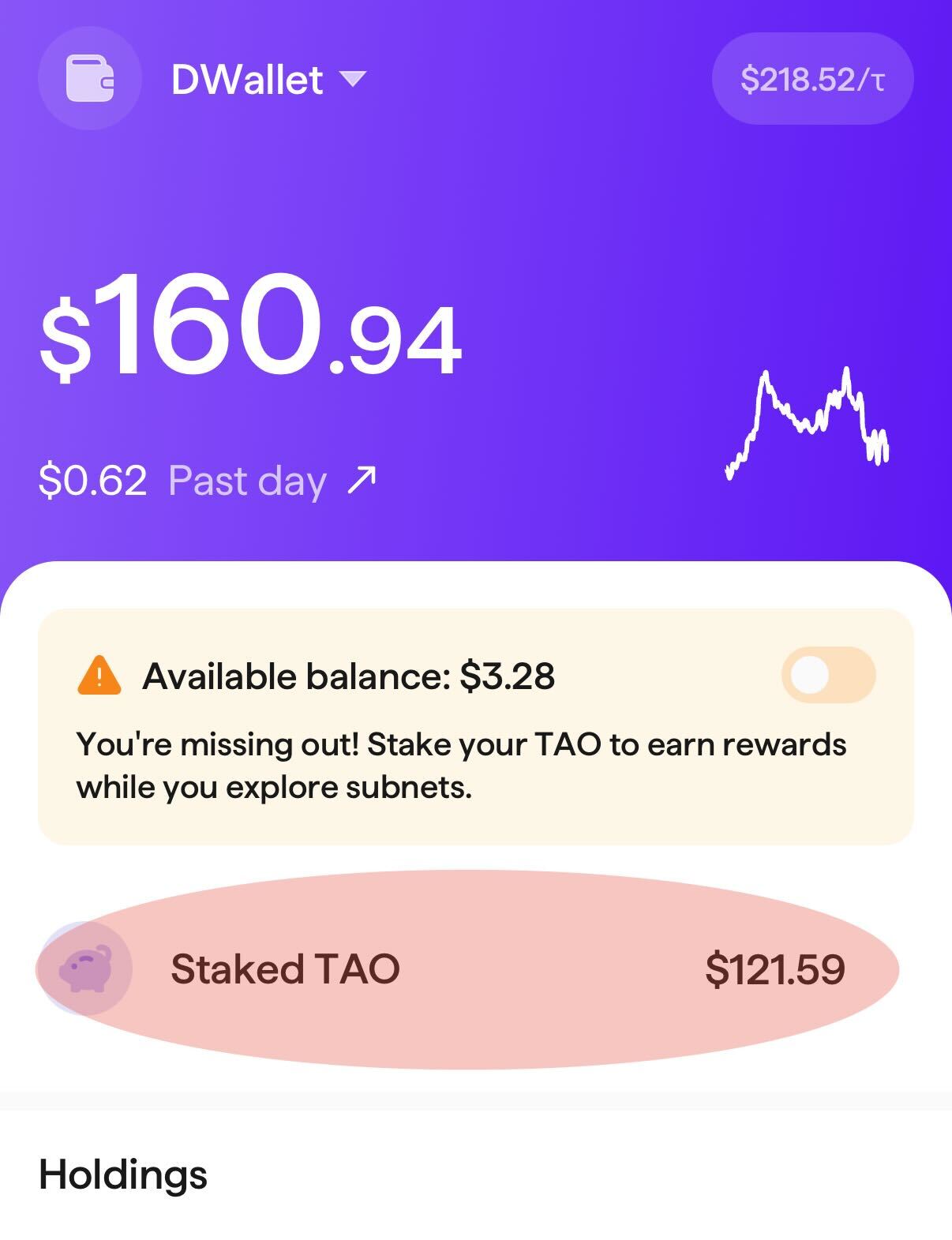Open the DWallet wallet selector dropdown
Image resolution: width=952 pixels, height=1240 pixels.
(268, 80)
